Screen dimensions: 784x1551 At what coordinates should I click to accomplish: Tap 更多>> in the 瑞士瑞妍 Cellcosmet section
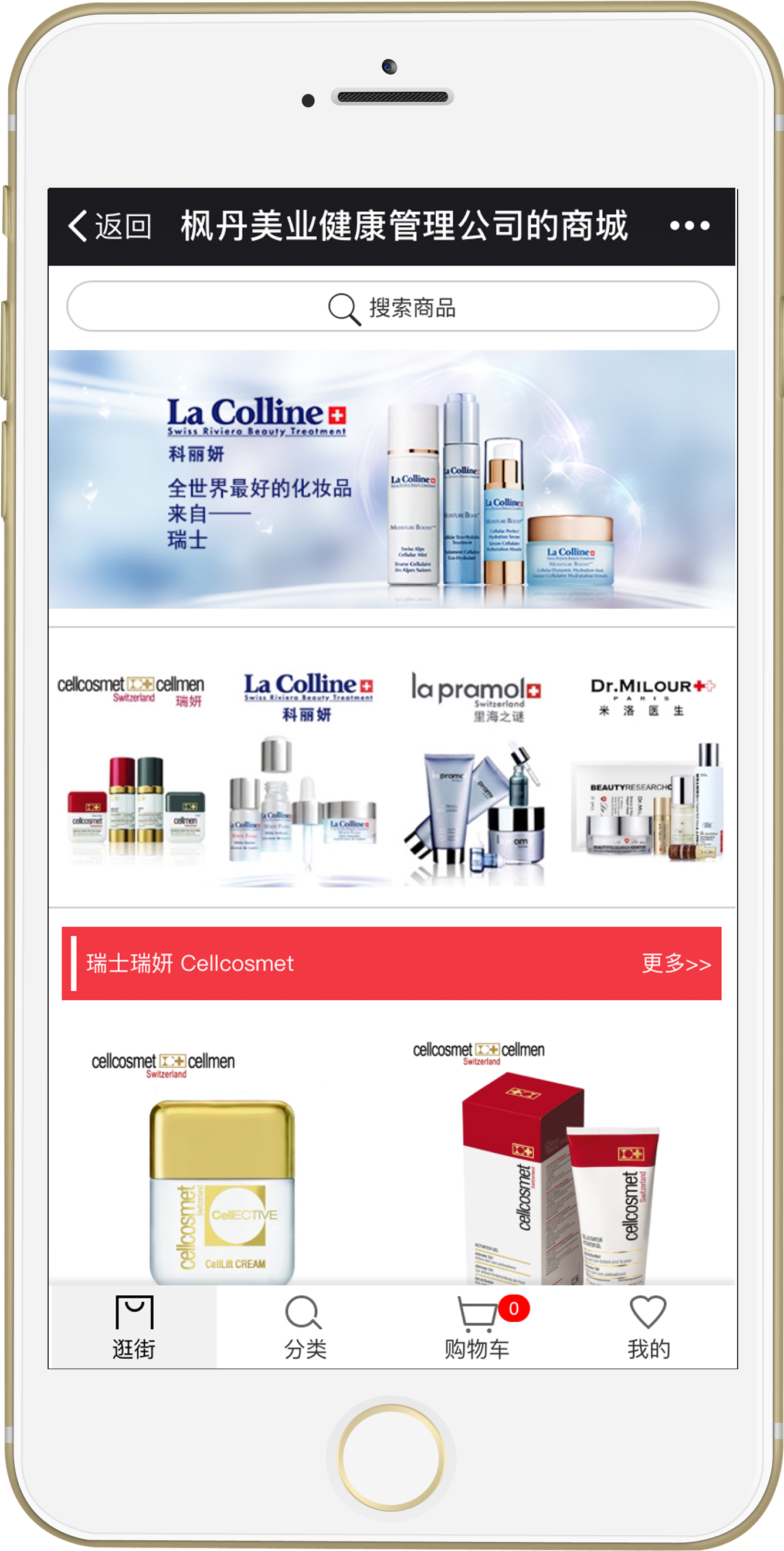pos(676,963)
